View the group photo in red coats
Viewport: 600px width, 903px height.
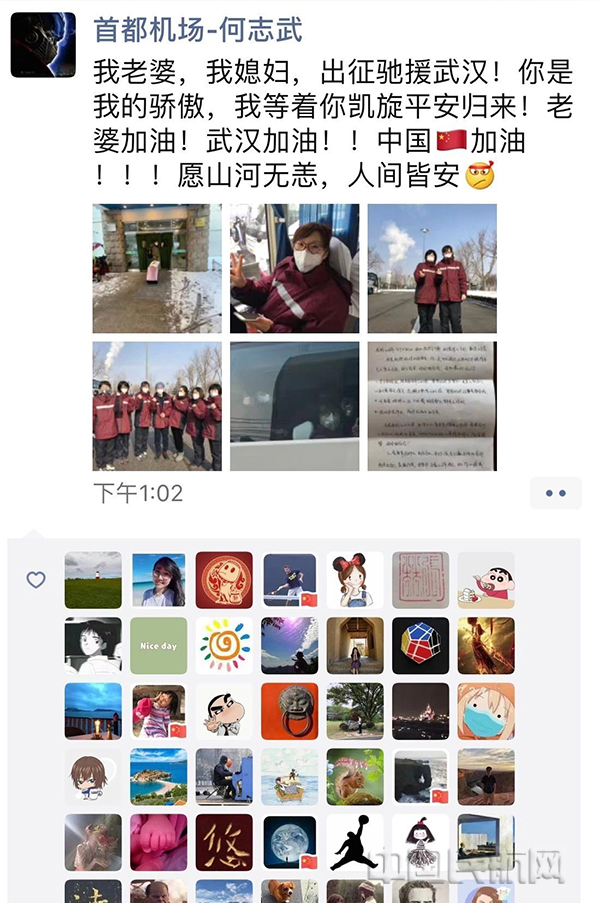coord(157,406)
